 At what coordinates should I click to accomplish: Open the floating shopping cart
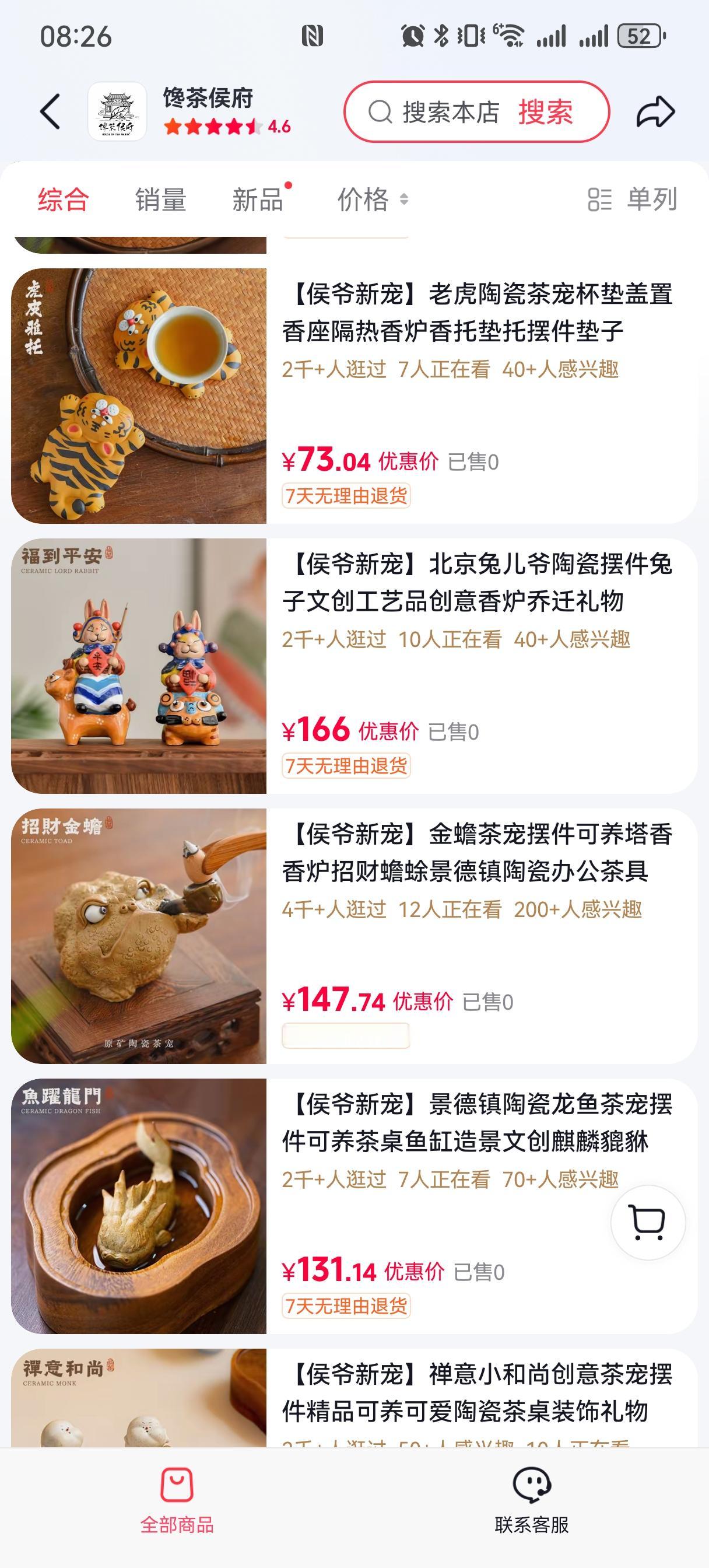pyautogui.click(x=648, y=1222)
